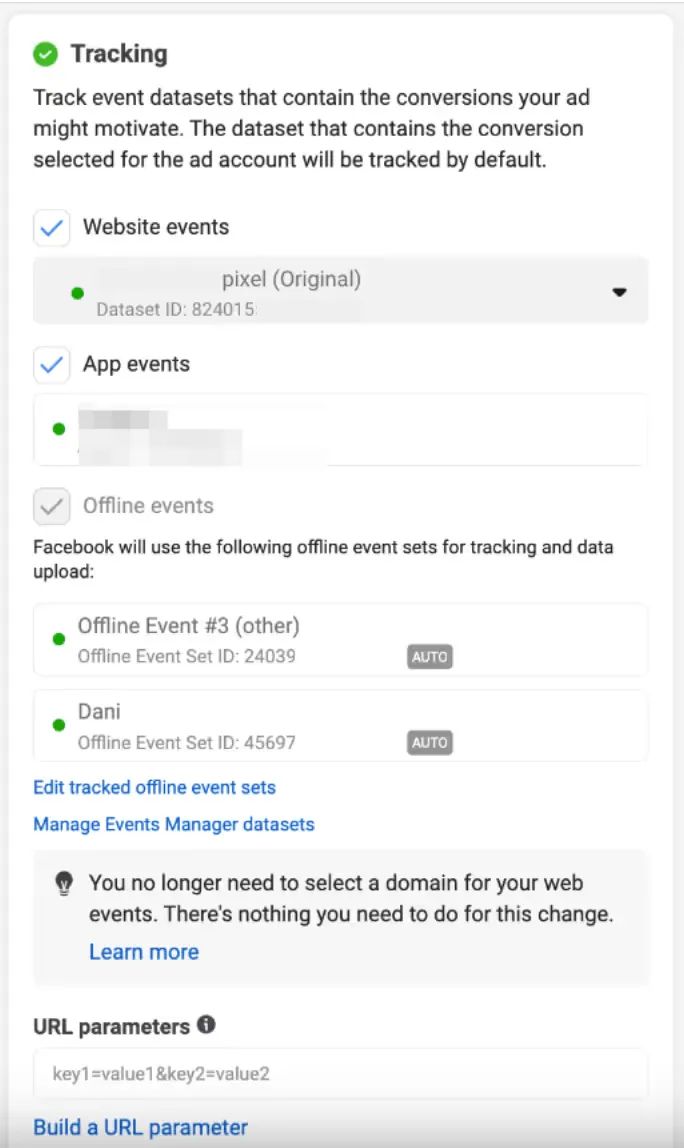Tap Learn more about web events domain
The height and width of the screenshot is (1148, 684).
144,952
